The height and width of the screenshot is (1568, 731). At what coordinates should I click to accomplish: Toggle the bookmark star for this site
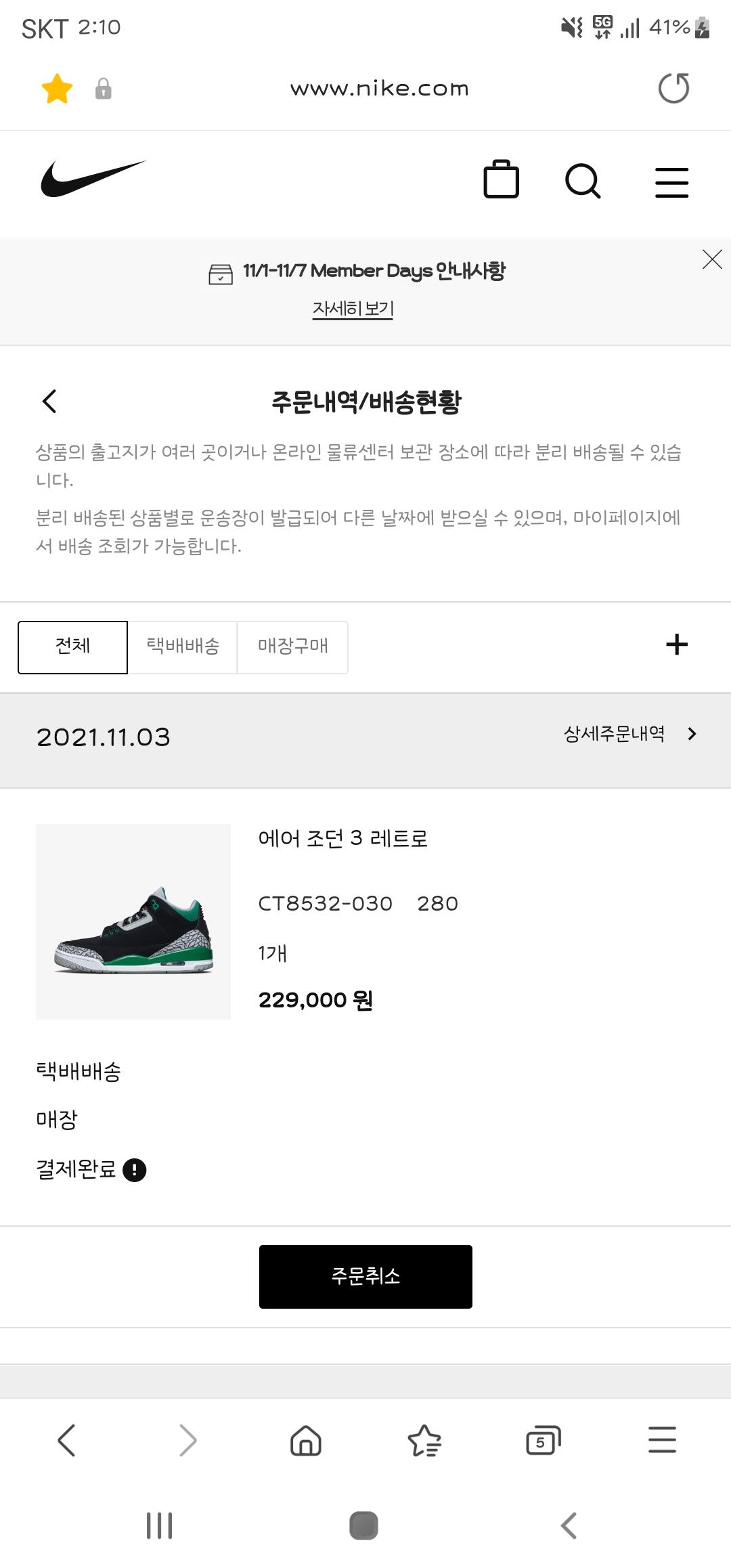pyautogui.click(x=57, y=89)
